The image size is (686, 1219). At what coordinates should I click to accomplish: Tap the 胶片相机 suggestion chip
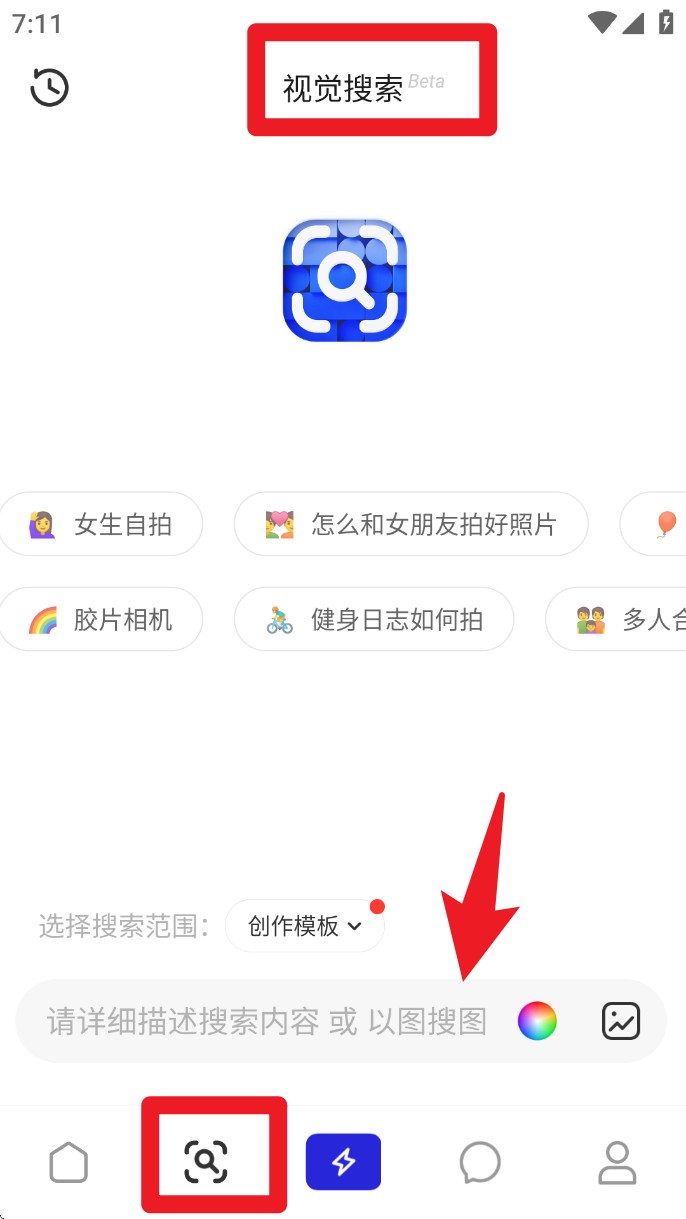pyautogui.click(x=101, y=620)
